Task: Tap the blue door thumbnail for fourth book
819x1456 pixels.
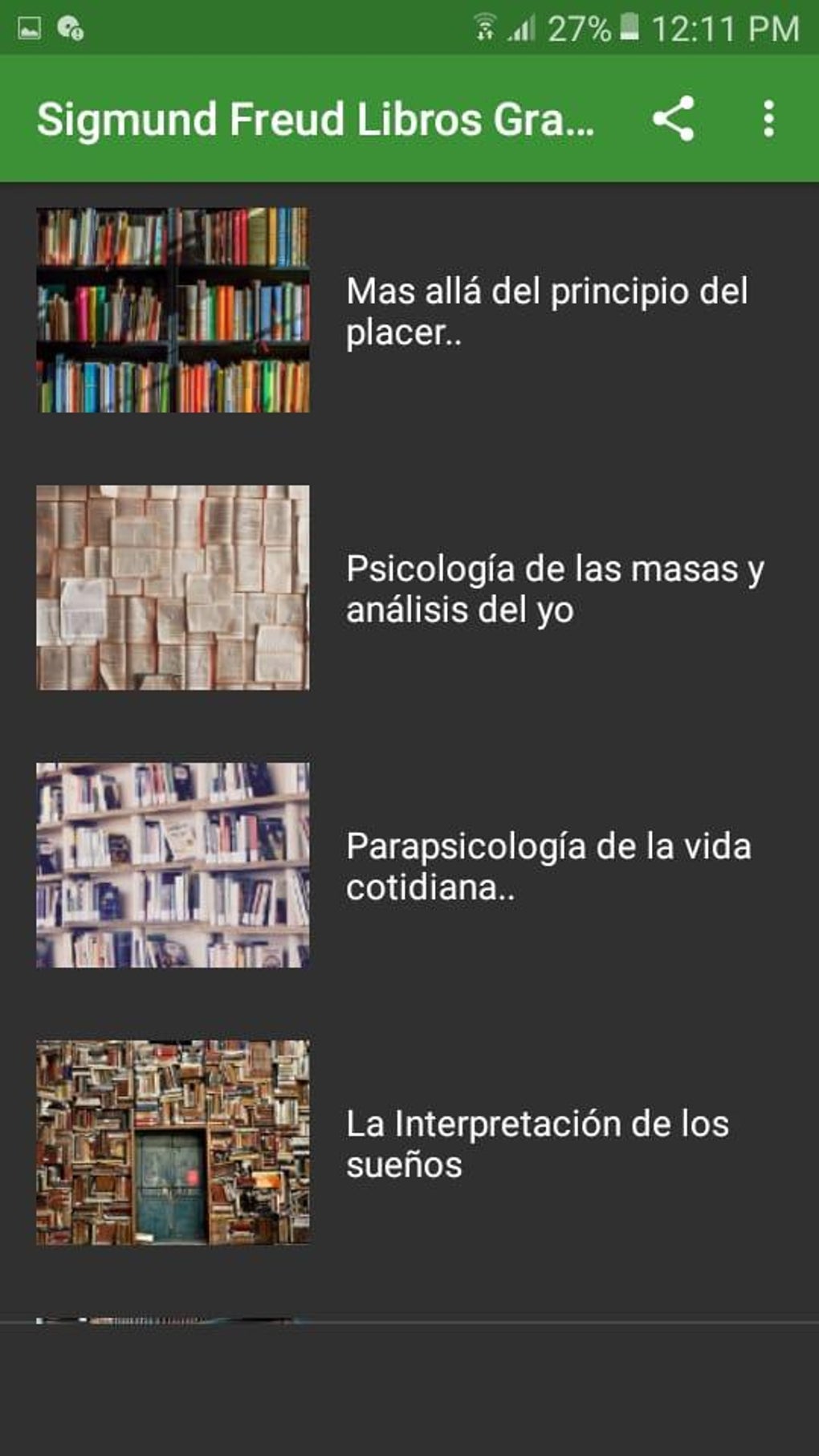Action: (x=173, y=1142)
